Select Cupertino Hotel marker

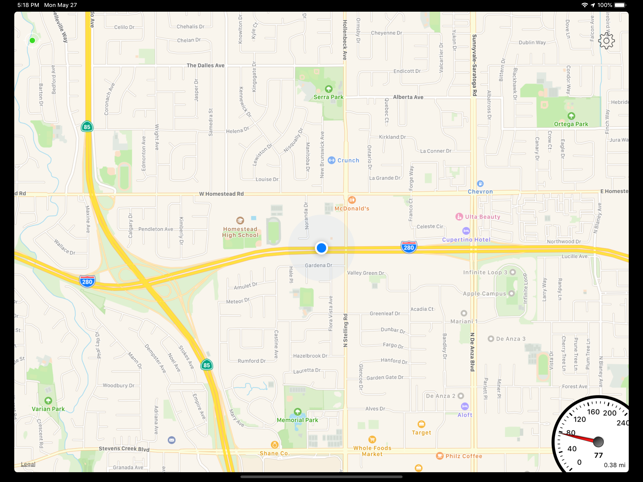[466, 231]
